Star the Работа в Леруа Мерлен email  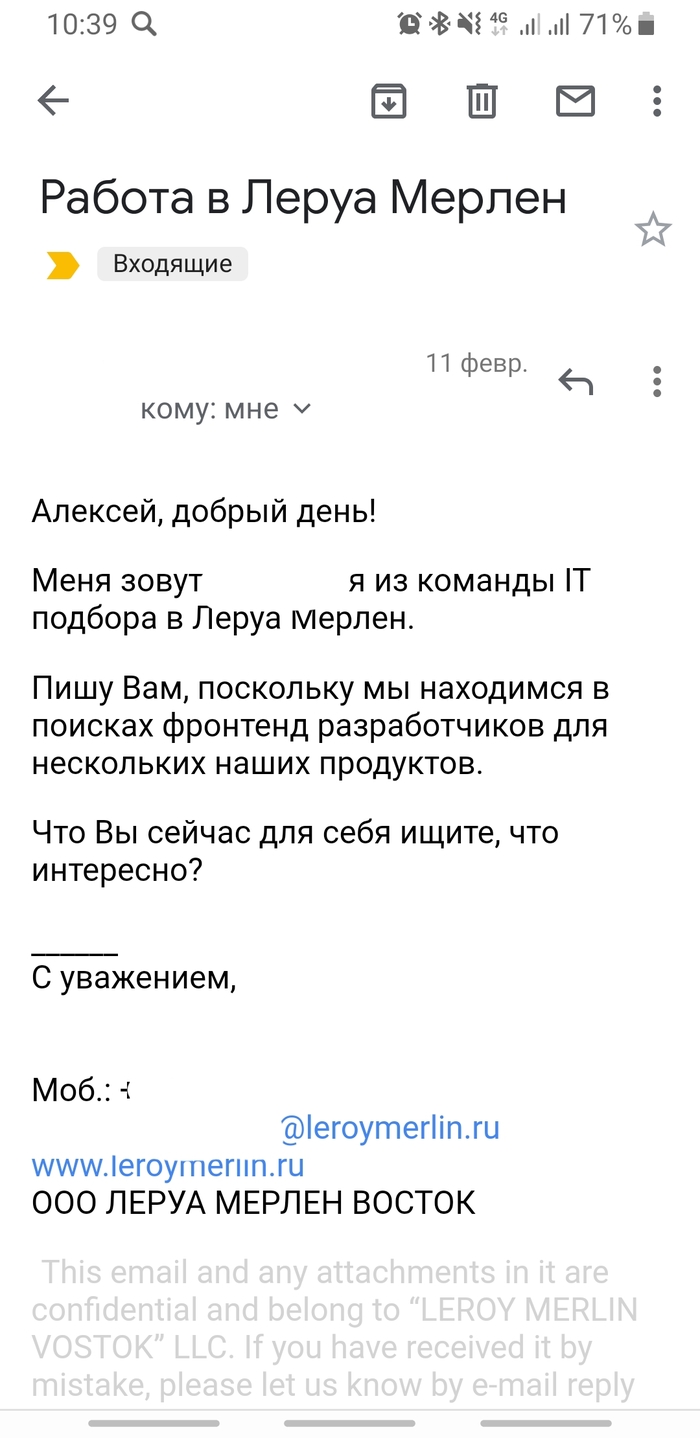point(653,230)
